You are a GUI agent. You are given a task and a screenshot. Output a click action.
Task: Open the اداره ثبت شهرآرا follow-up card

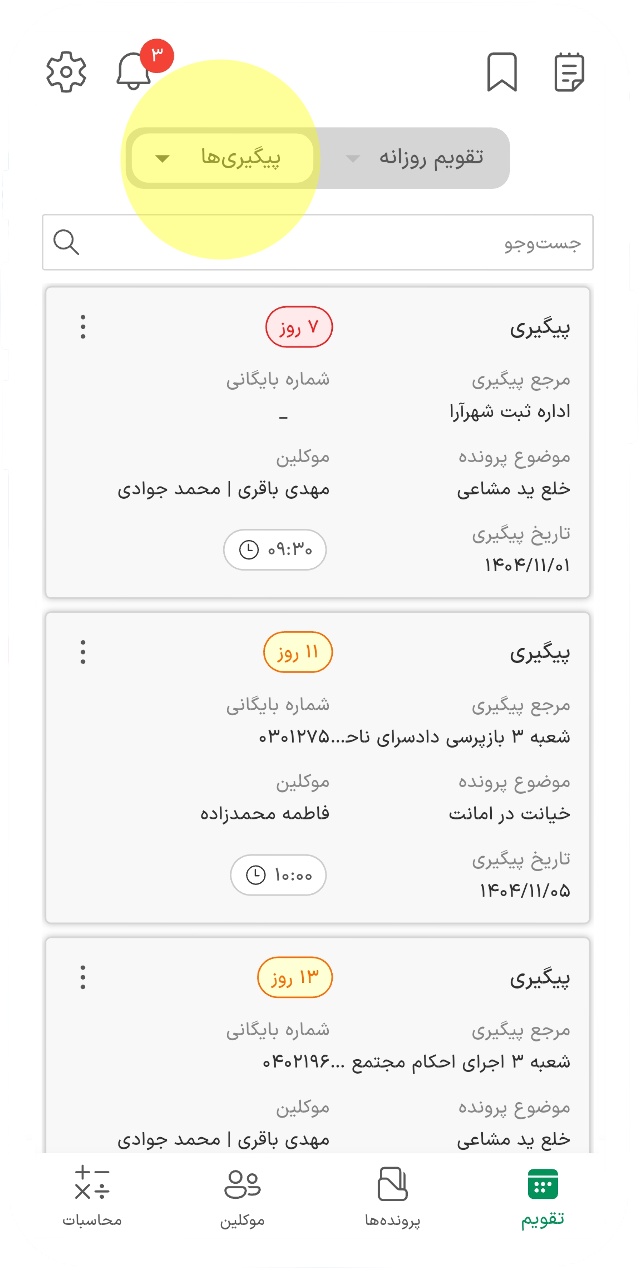tap(318, 443)
